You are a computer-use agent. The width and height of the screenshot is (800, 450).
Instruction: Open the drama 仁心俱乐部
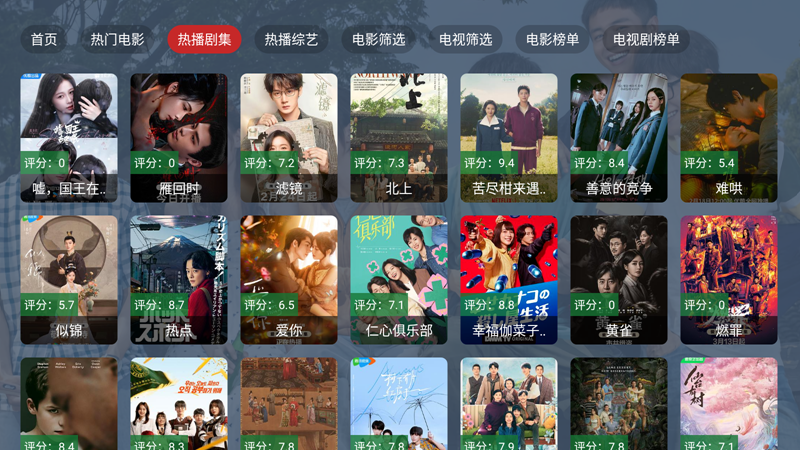[x=399, y=279]
